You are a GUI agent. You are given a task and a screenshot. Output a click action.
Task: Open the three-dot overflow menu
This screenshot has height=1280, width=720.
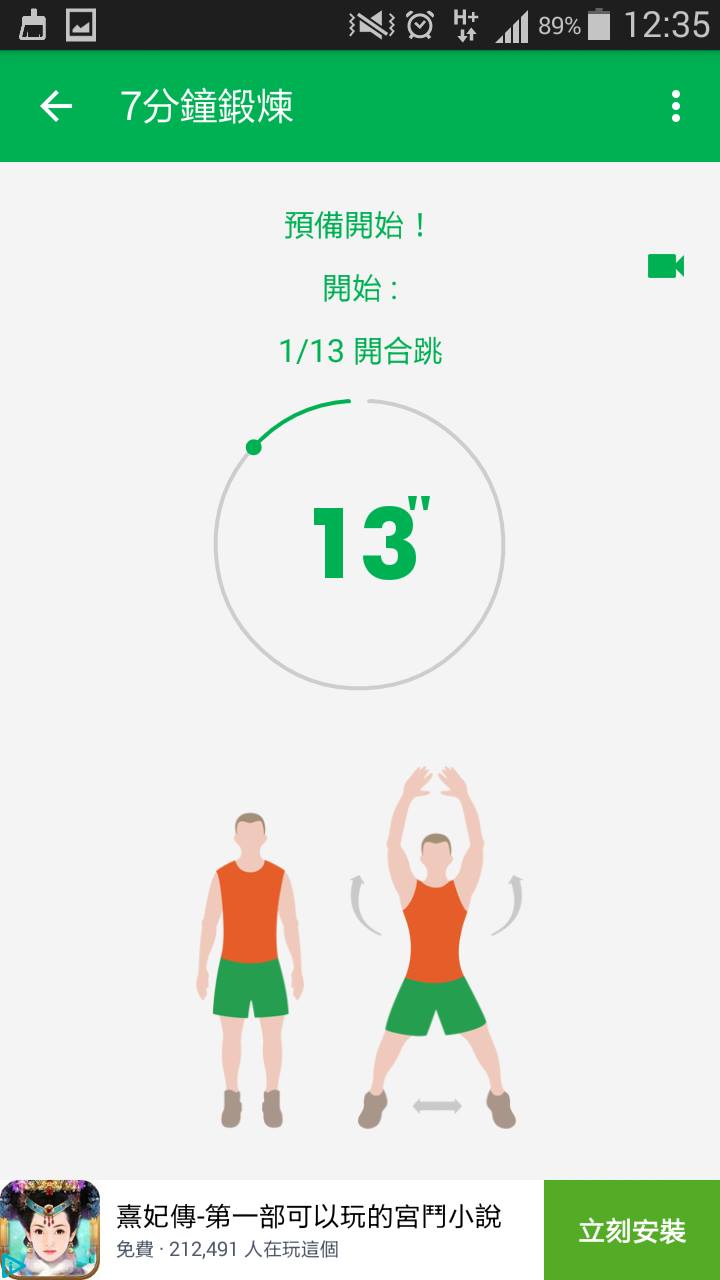(676, 106)
